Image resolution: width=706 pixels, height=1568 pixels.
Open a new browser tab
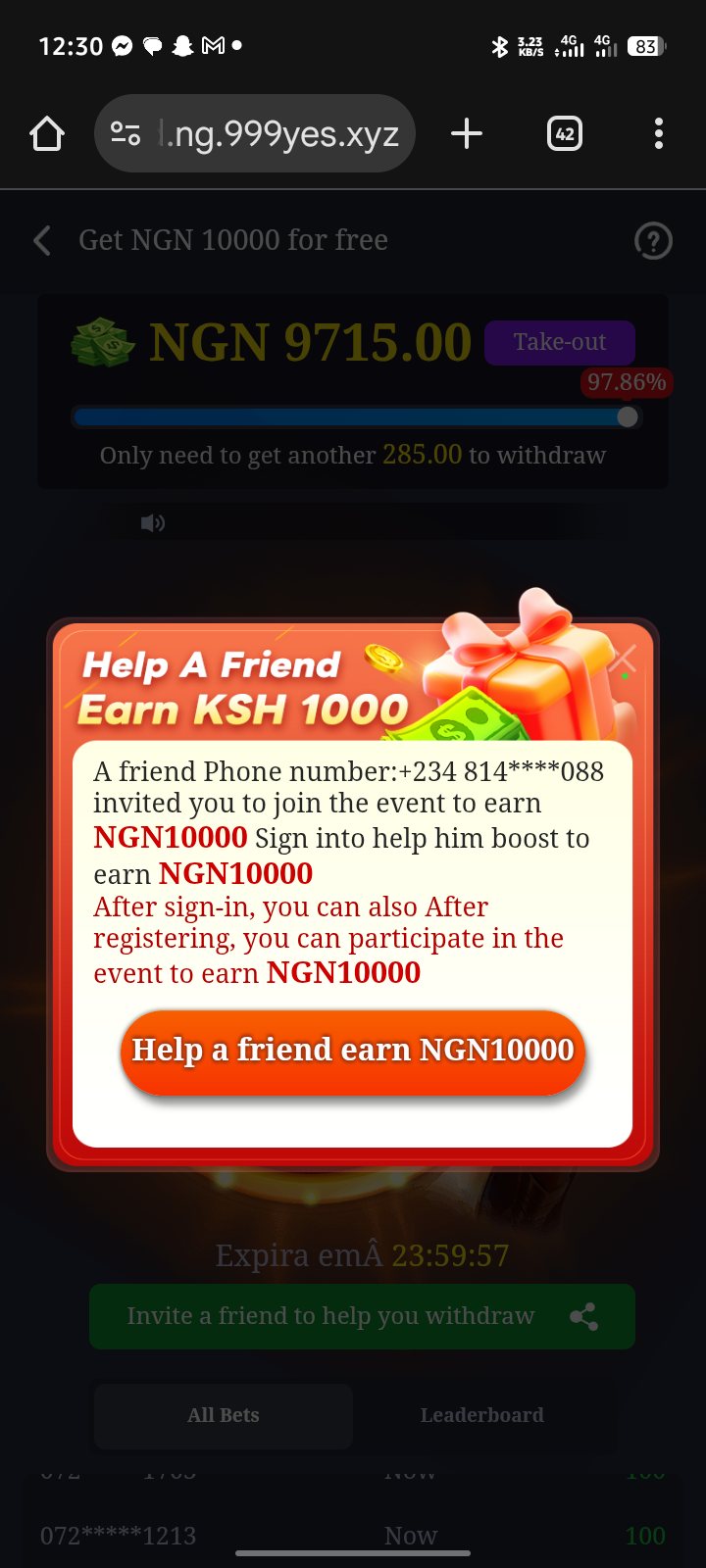467,133
